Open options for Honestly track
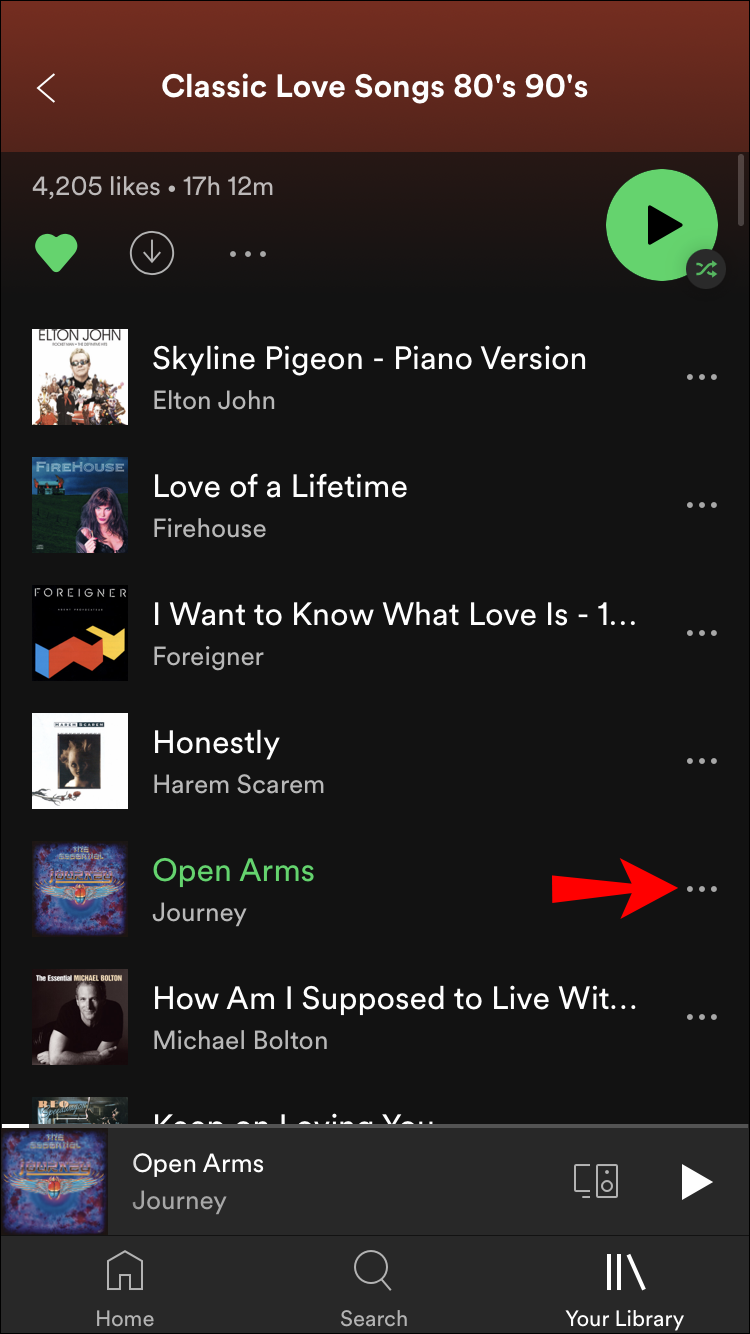The height and width of the screenshot is (1334, 750). [x=701, y=762]
